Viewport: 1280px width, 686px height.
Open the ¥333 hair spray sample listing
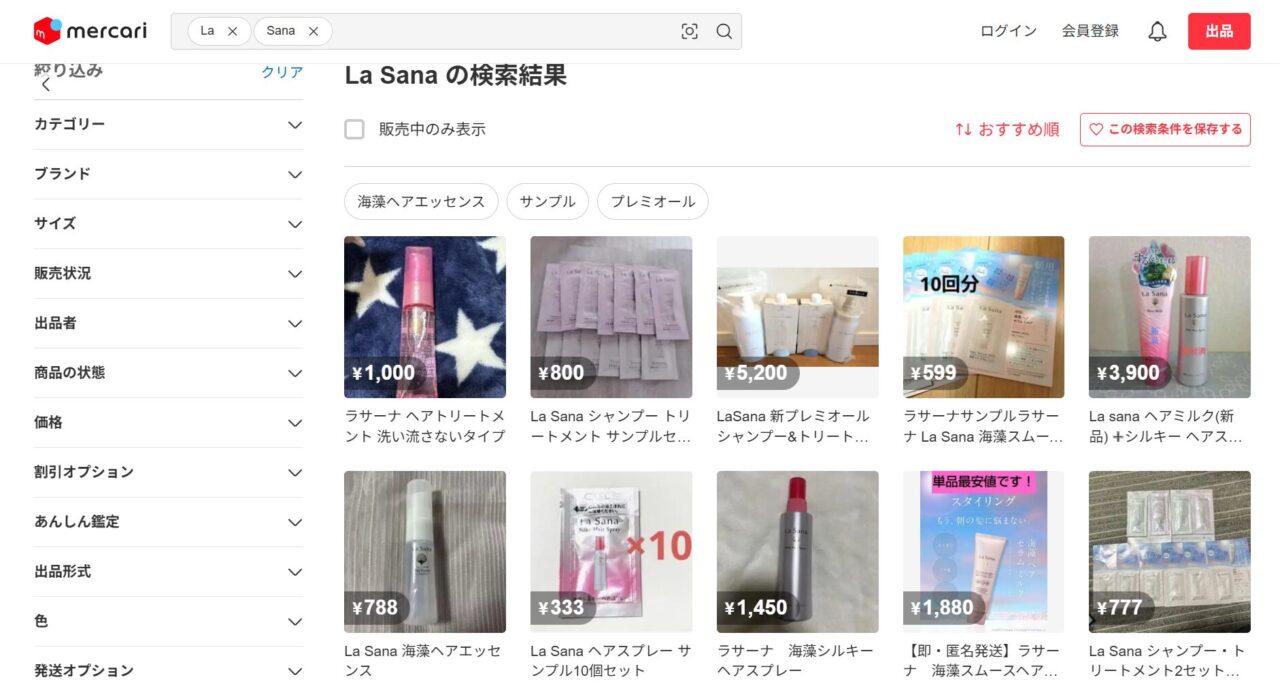click(611, 552)
